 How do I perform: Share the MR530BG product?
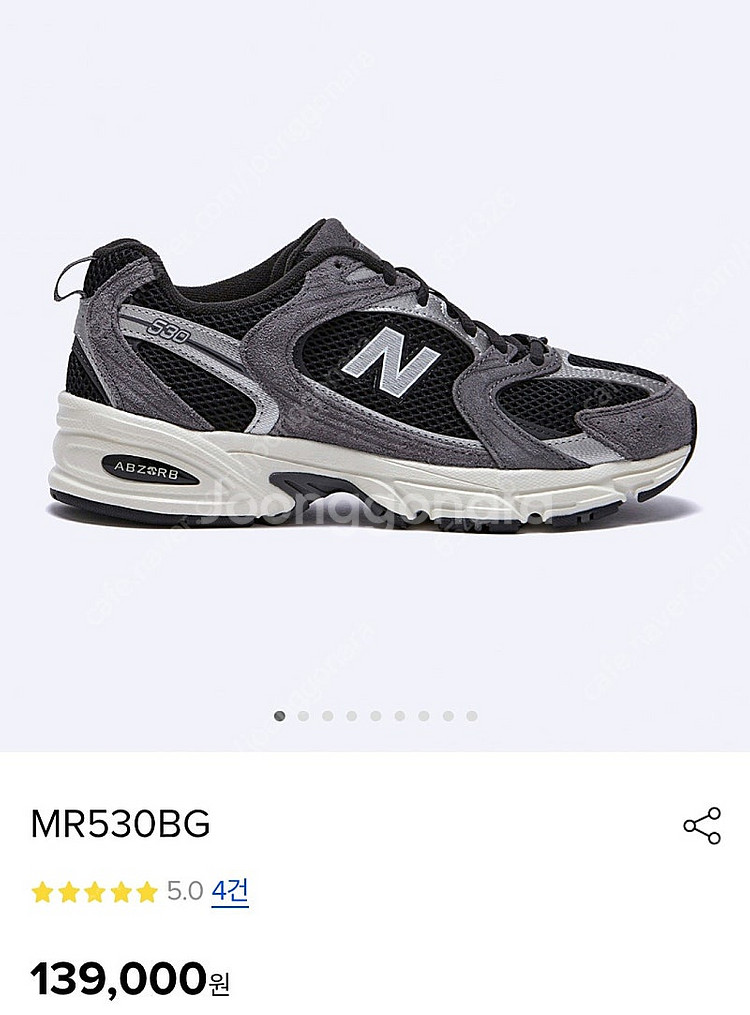pos(702,826)
